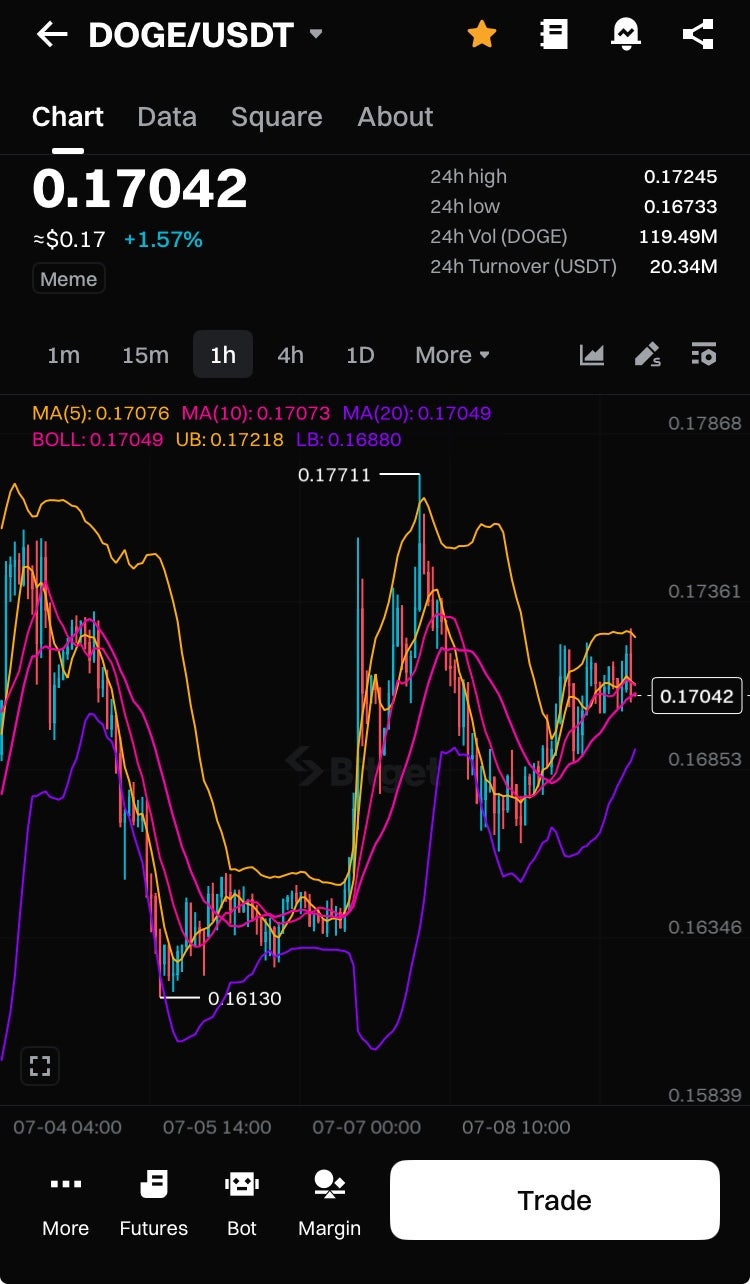Switch to the Data tab

tap(166, 116)
